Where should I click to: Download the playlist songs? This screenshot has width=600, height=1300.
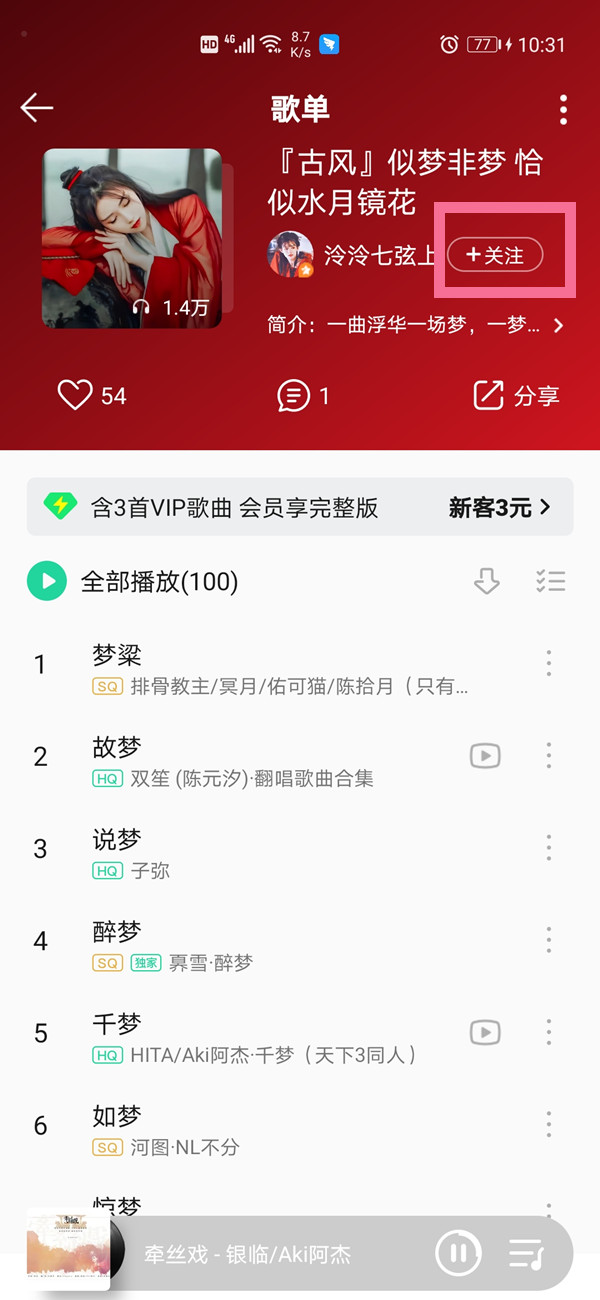click(x=487, y=581)
